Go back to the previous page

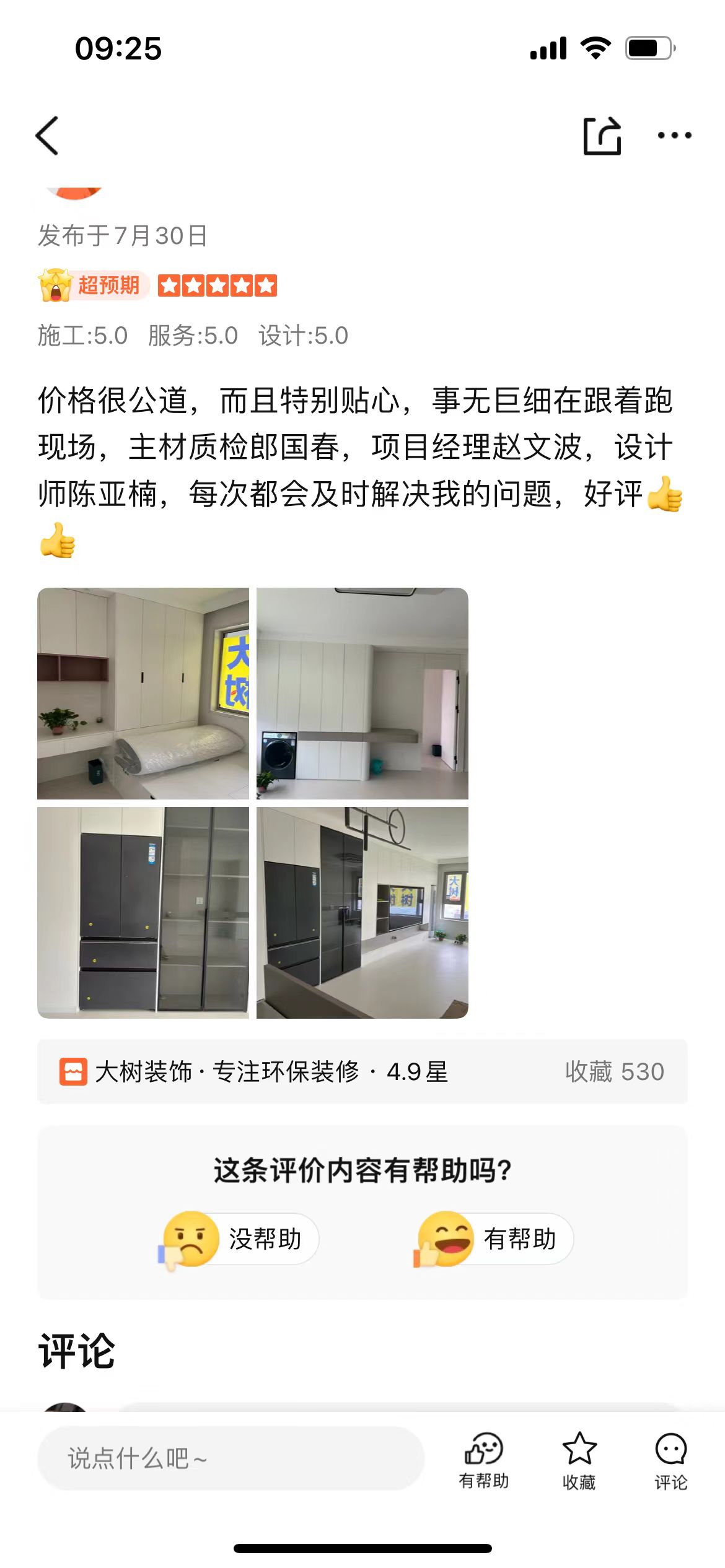pos(47,136)
